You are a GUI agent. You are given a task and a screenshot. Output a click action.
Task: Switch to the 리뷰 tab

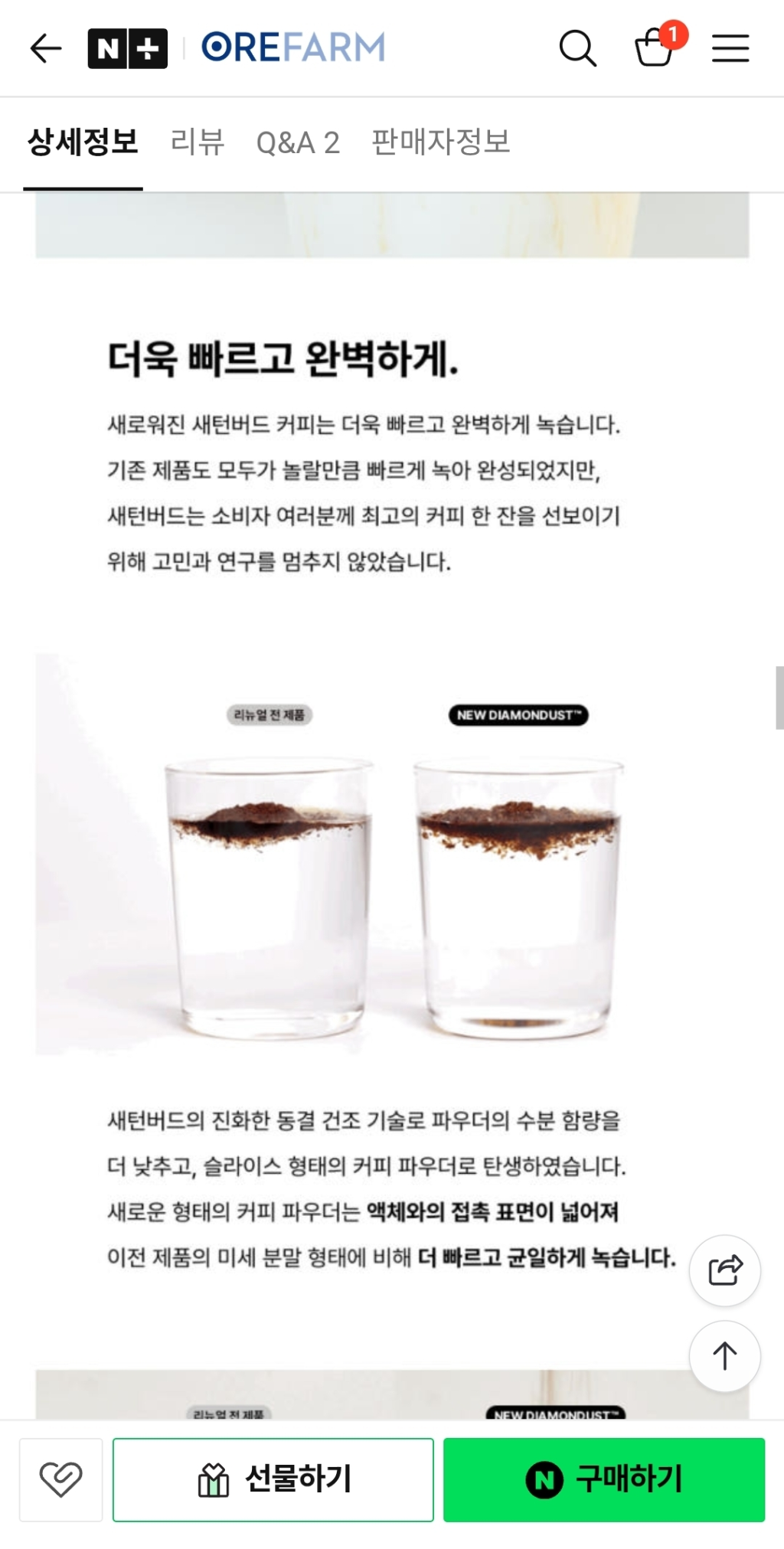coord(198,142)
